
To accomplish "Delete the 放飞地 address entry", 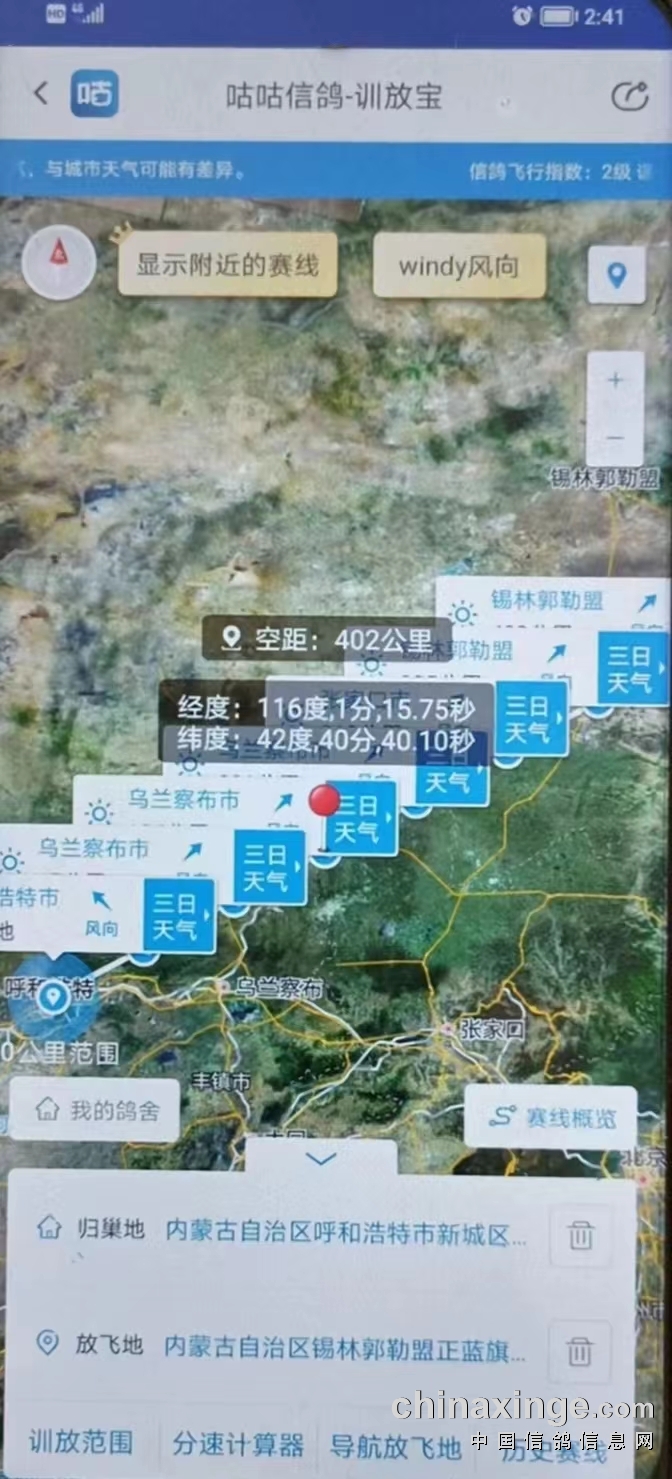I will pos(580,1352).
